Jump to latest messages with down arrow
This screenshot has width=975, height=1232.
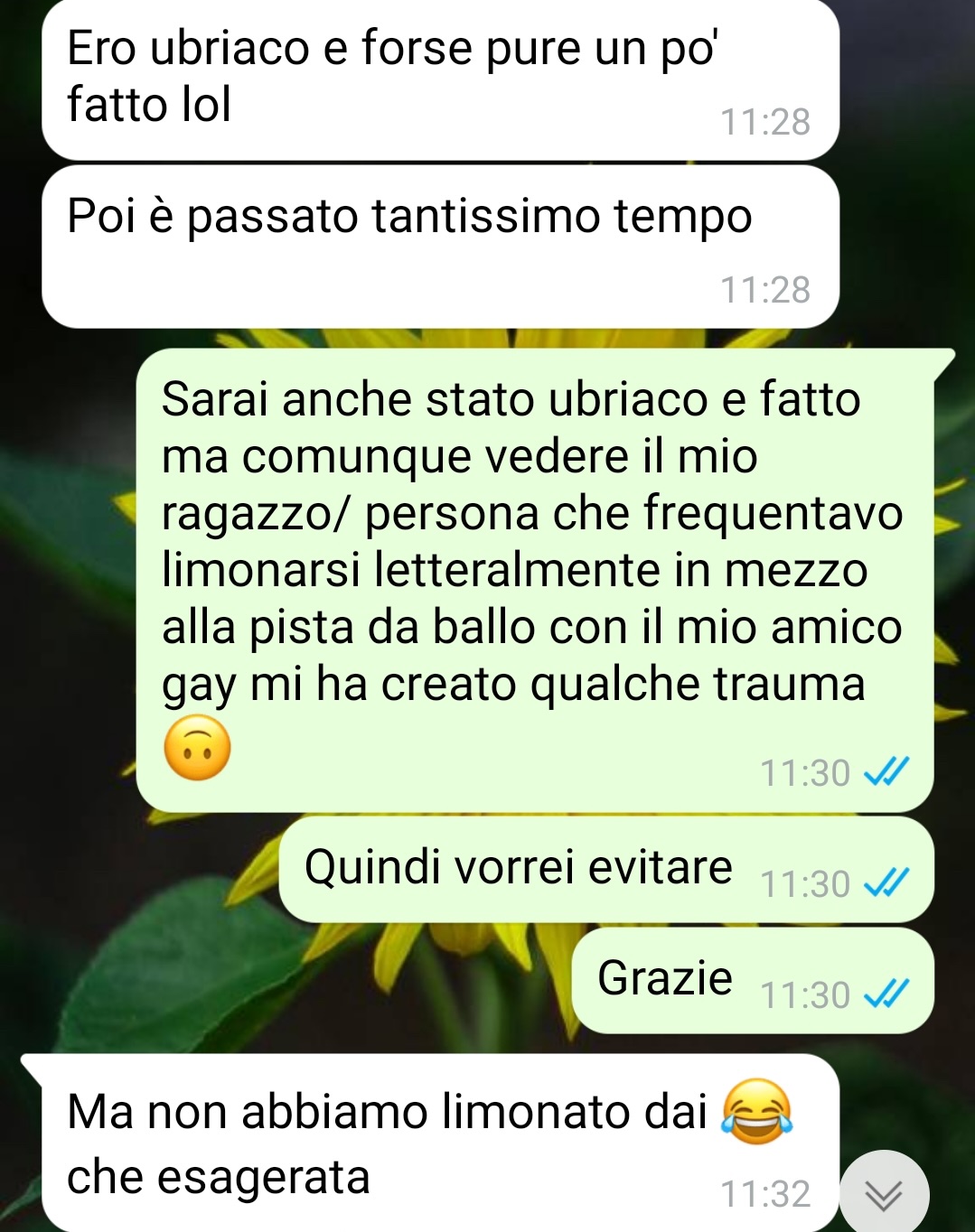883,1194
